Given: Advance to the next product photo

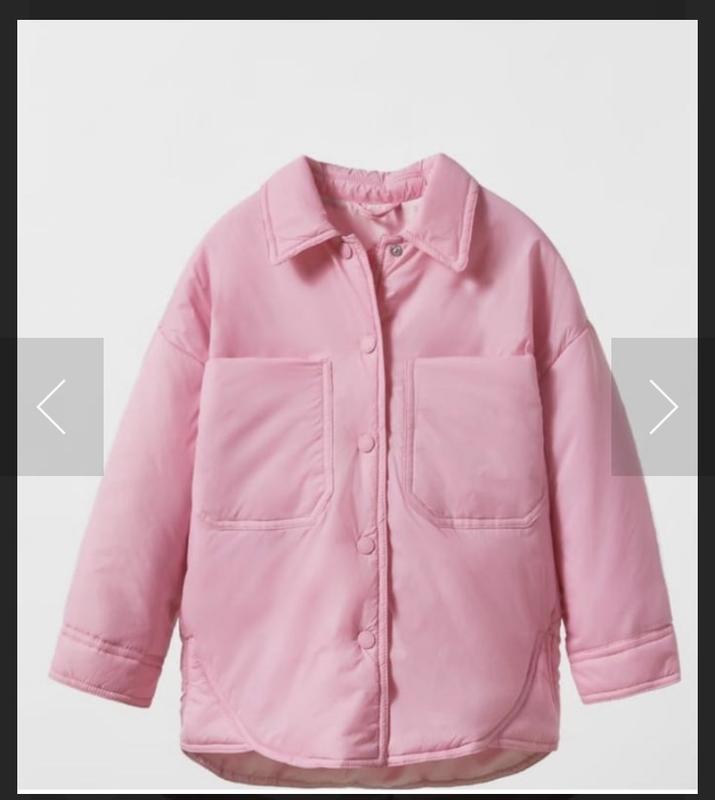Looking at the screenshot, I should [x=662, y=406].
